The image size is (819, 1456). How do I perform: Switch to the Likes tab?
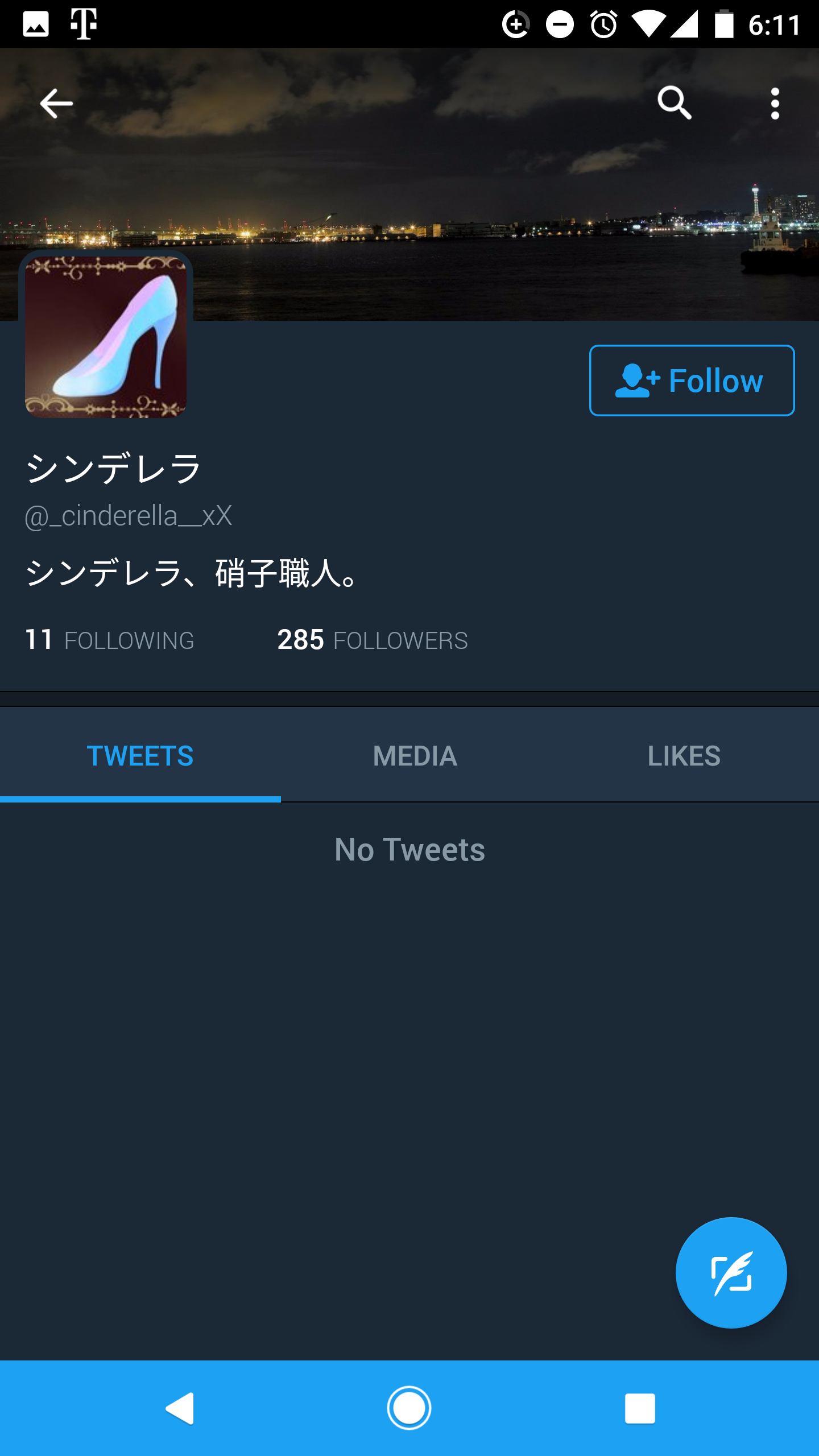(x=684, y=756)
